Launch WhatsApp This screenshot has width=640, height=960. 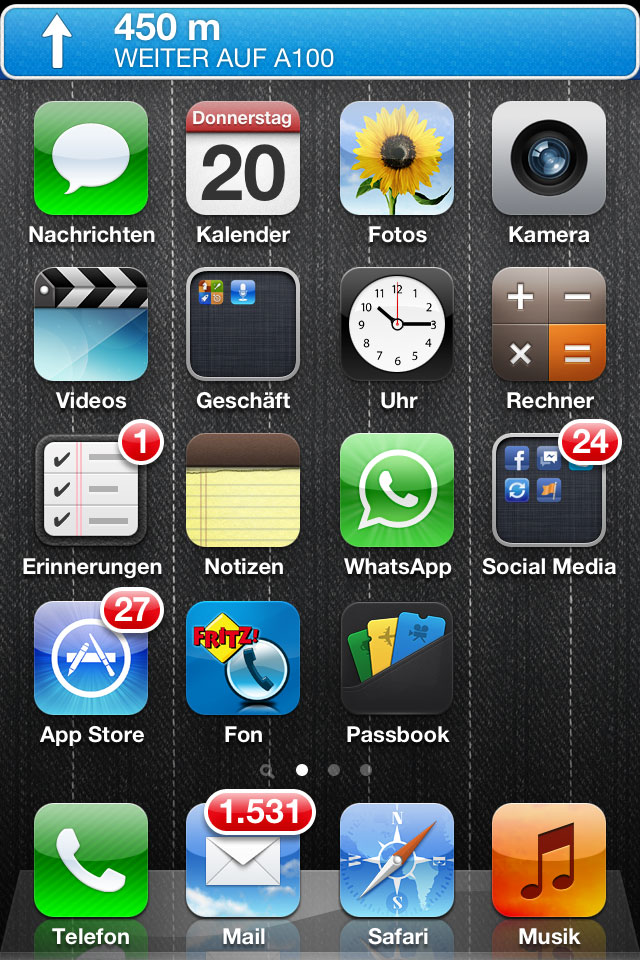click(397, 490)
